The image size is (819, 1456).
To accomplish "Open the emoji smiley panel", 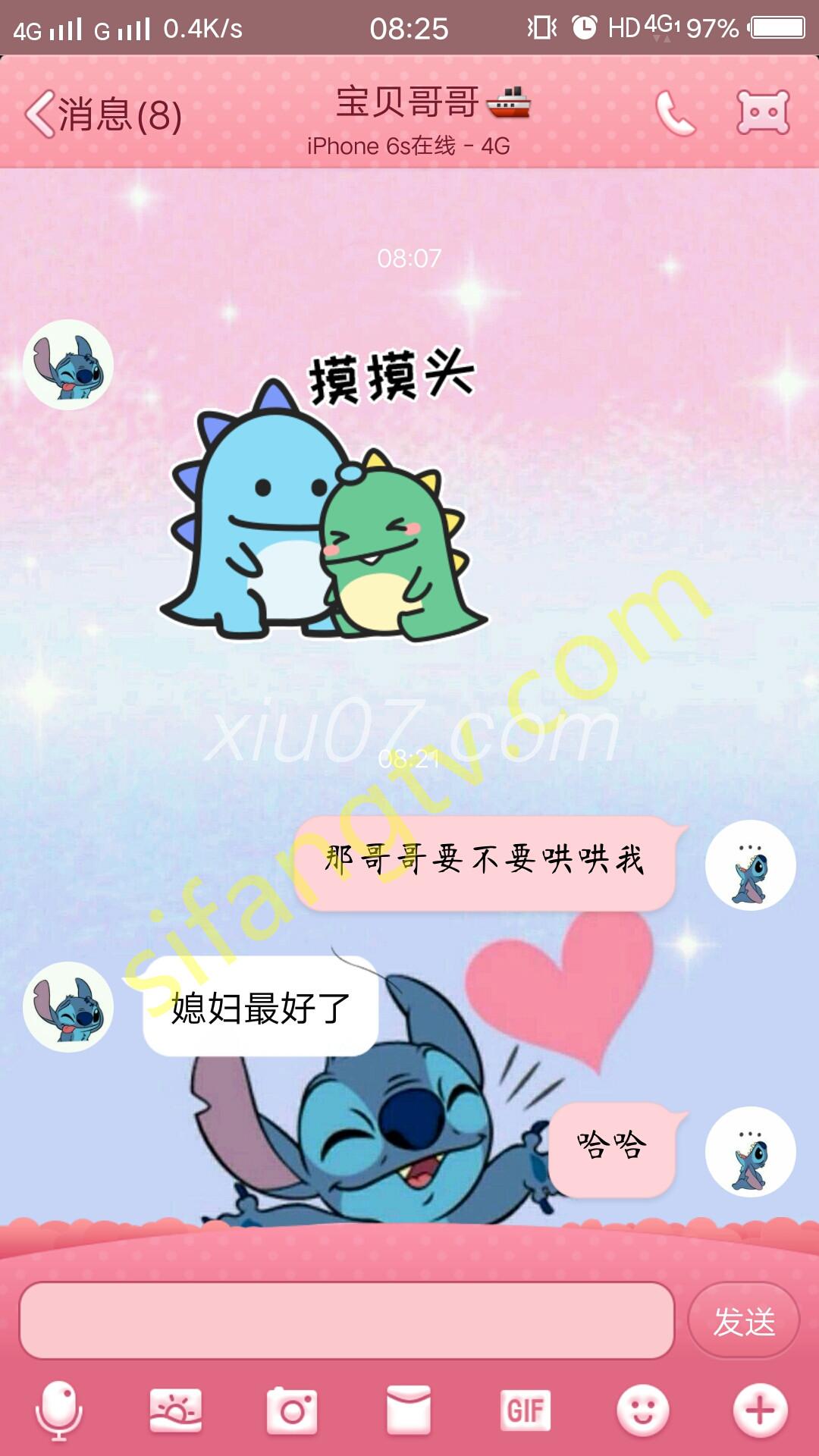I will [x=642, y=1410].
